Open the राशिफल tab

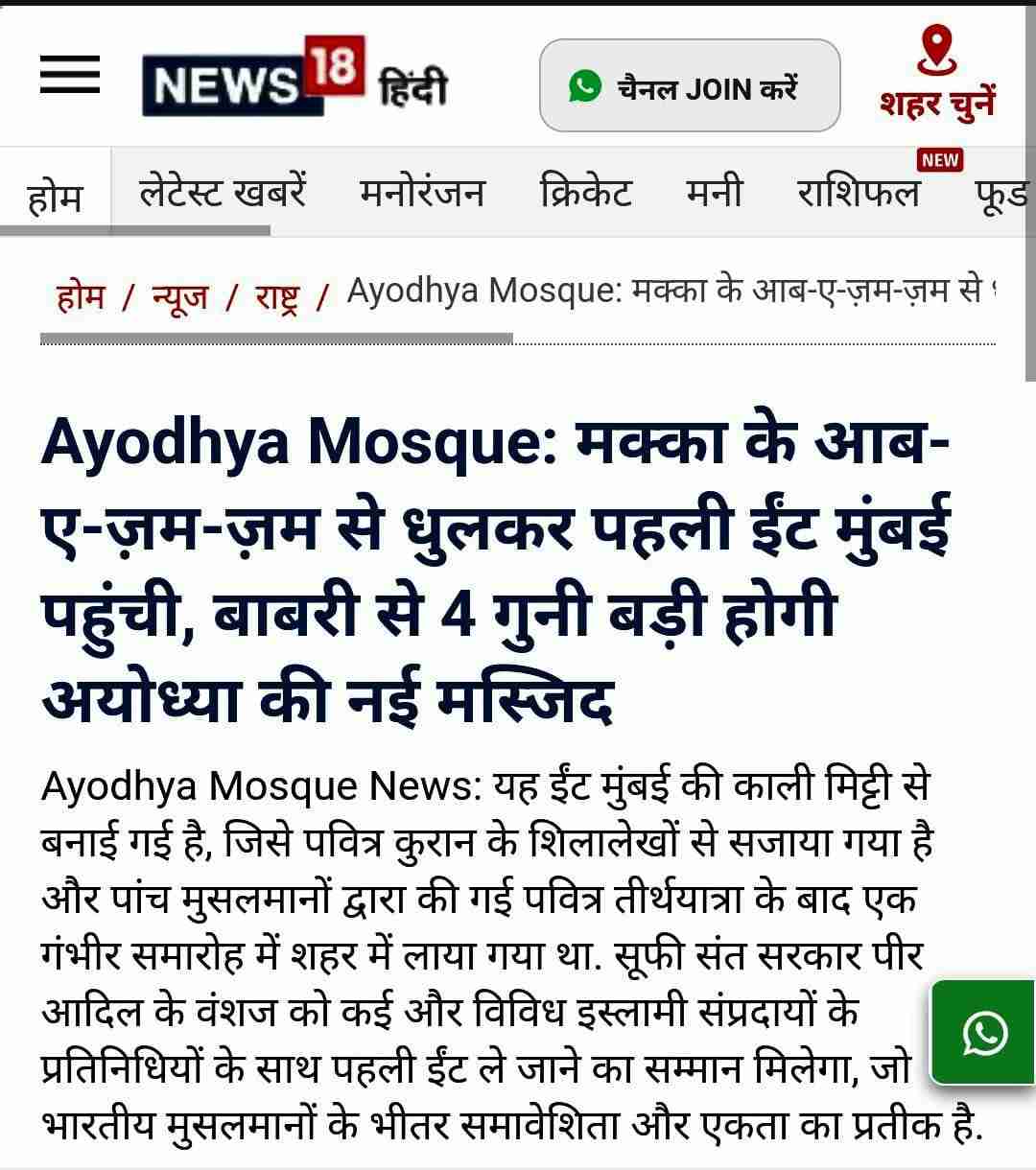pyautogui.click(x=858, y=192)
